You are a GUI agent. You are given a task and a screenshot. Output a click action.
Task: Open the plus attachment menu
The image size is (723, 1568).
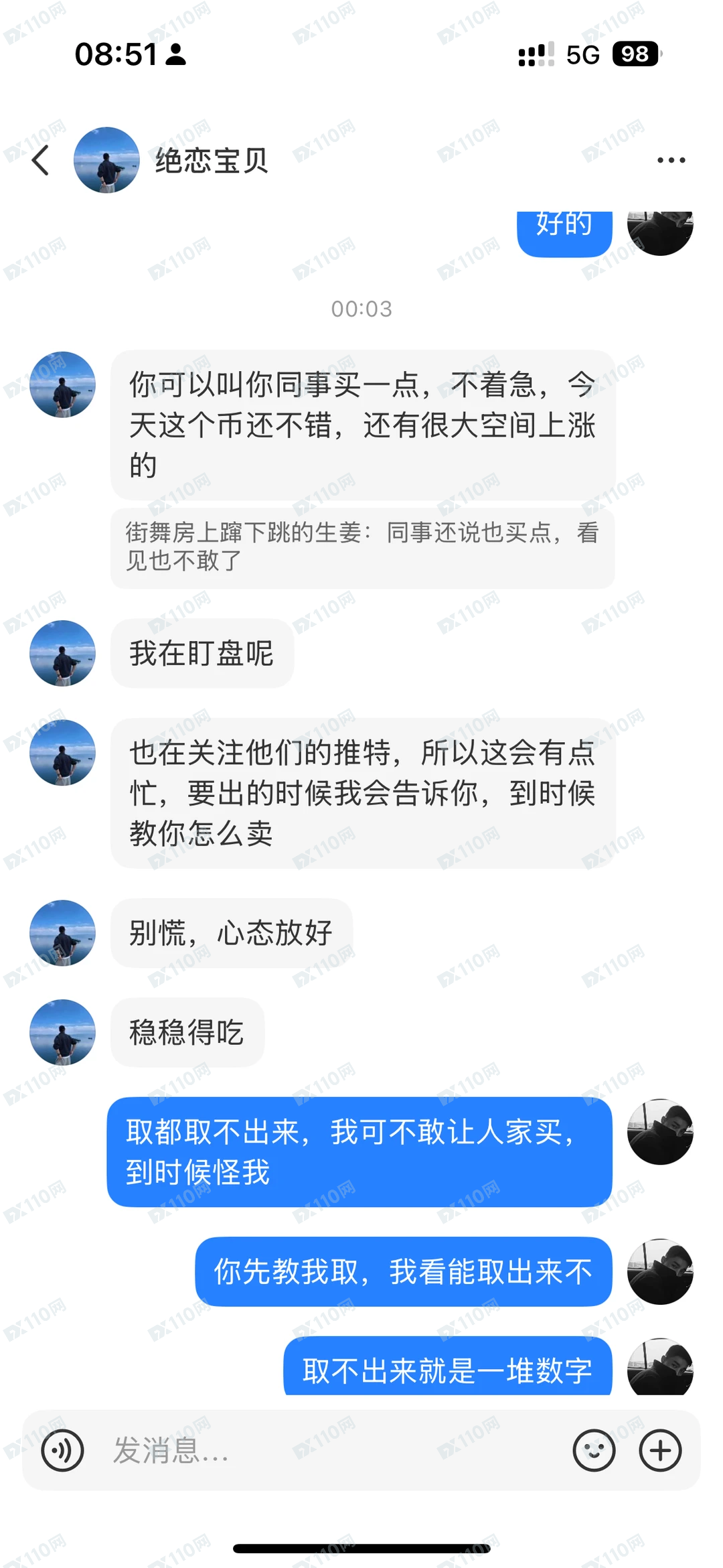(x=660, y=1450)
